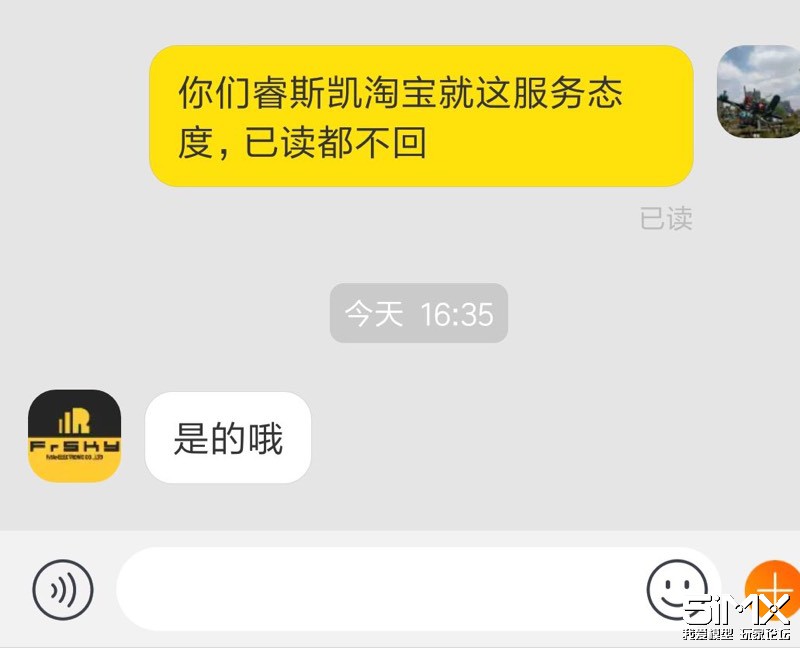The height and width of the screenshot is (648, 800).
Task: Tap the voice input microphone icon
Action: click(62, 589)
